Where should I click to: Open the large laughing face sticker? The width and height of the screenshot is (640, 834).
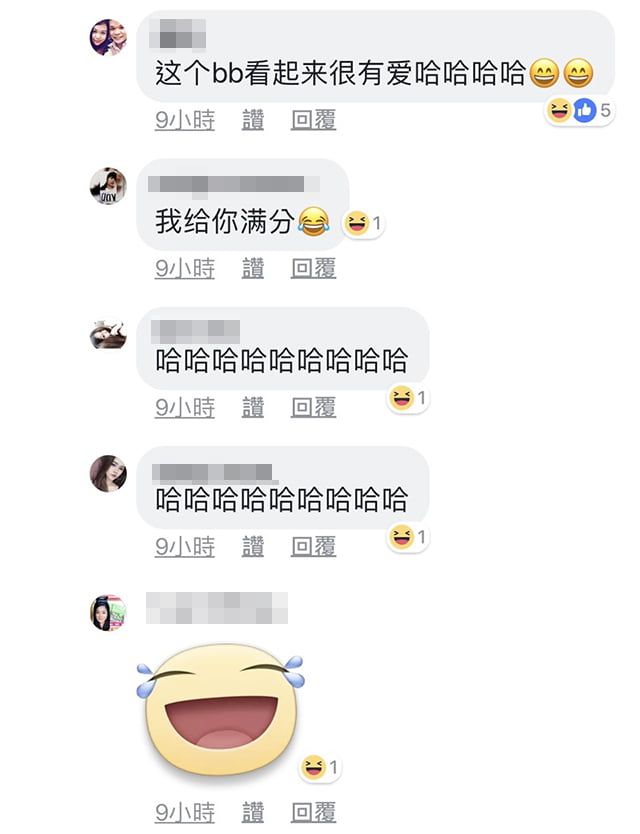click(x=220, y=713)
